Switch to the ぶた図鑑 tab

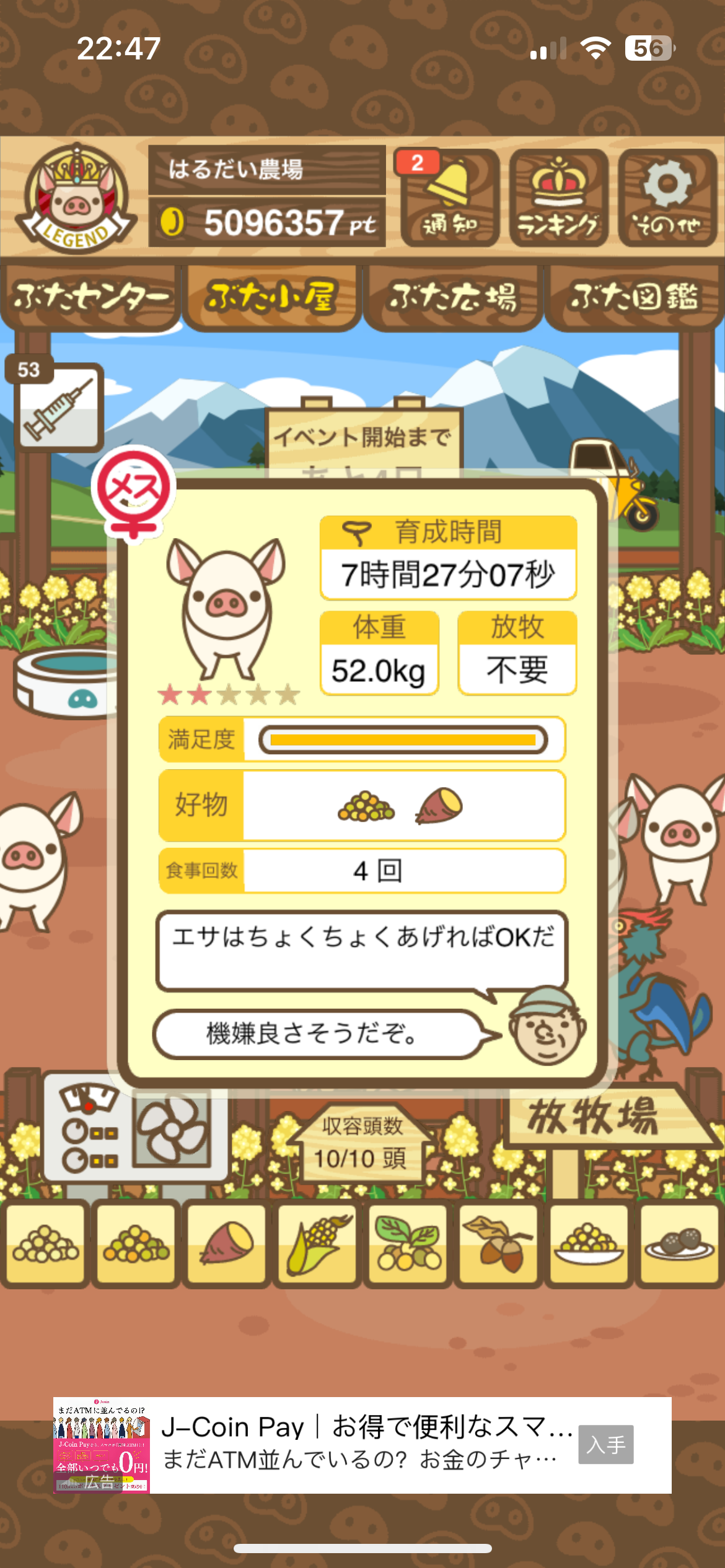pos(635,297)
